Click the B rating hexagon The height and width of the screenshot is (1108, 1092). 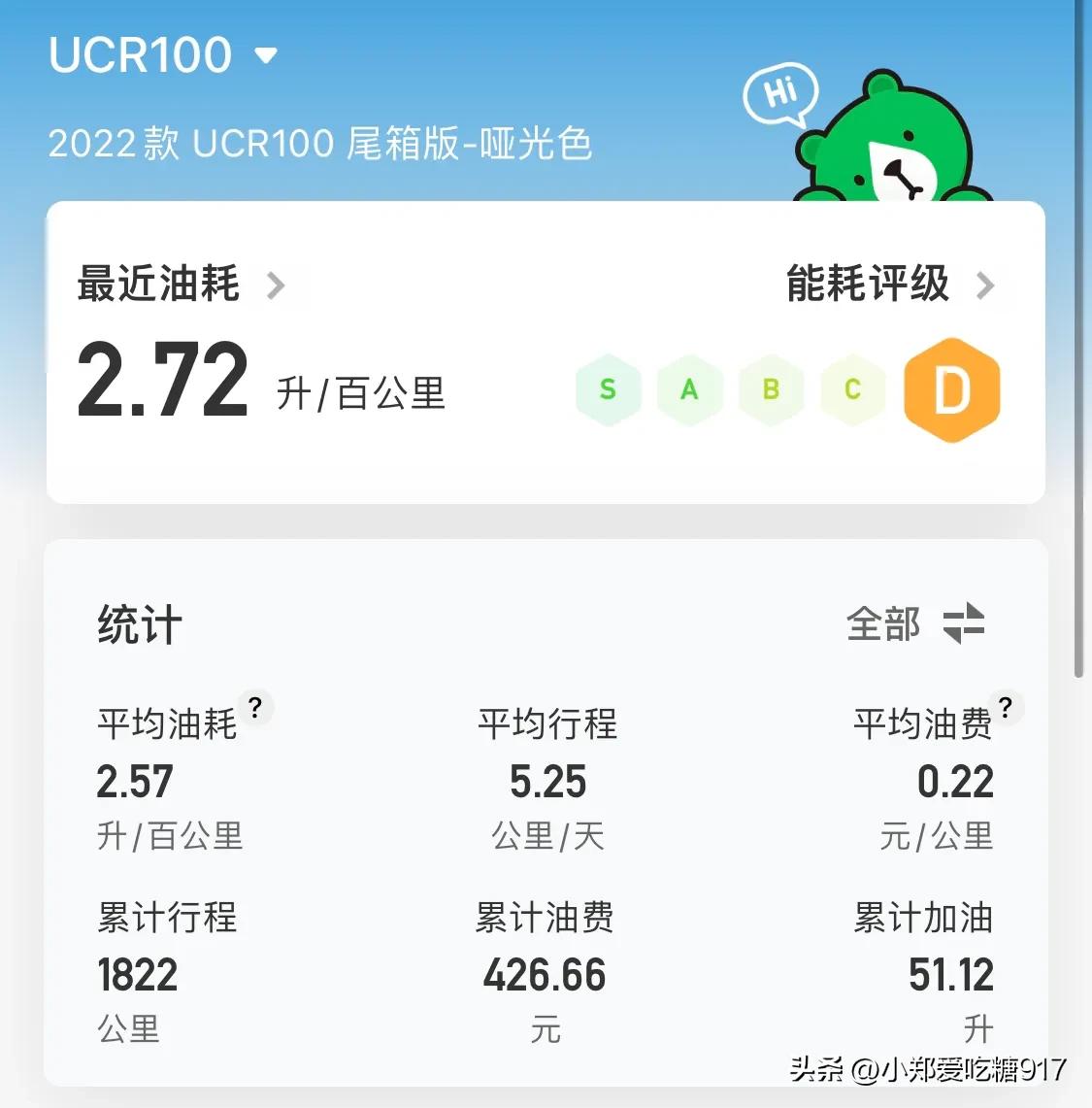point(771,390)
